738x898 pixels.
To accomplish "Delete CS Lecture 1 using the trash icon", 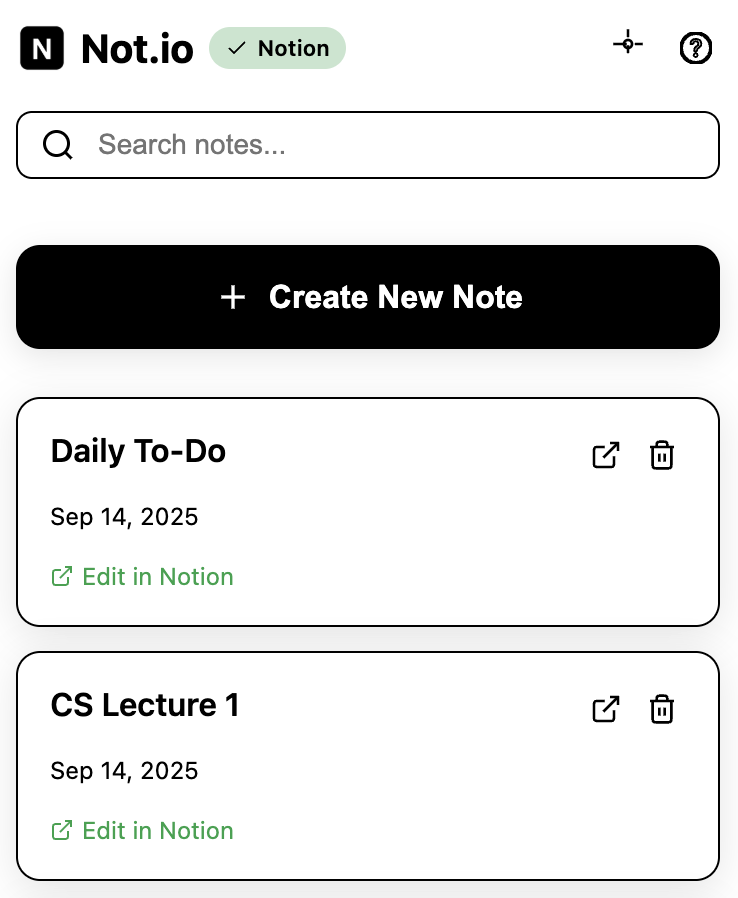I will (661, 709).
